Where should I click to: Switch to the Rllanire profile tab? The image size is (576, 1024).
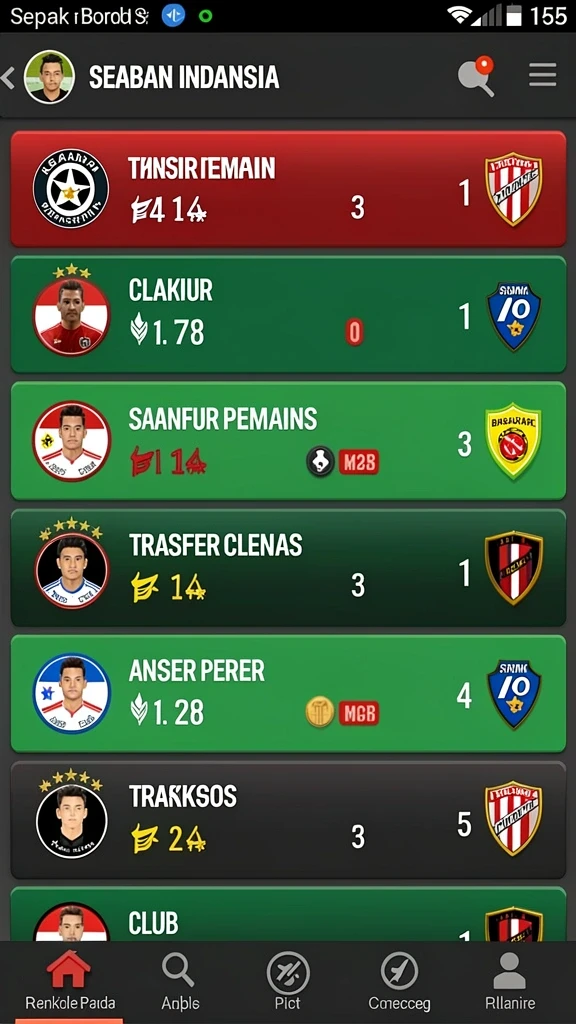point(509,982)
